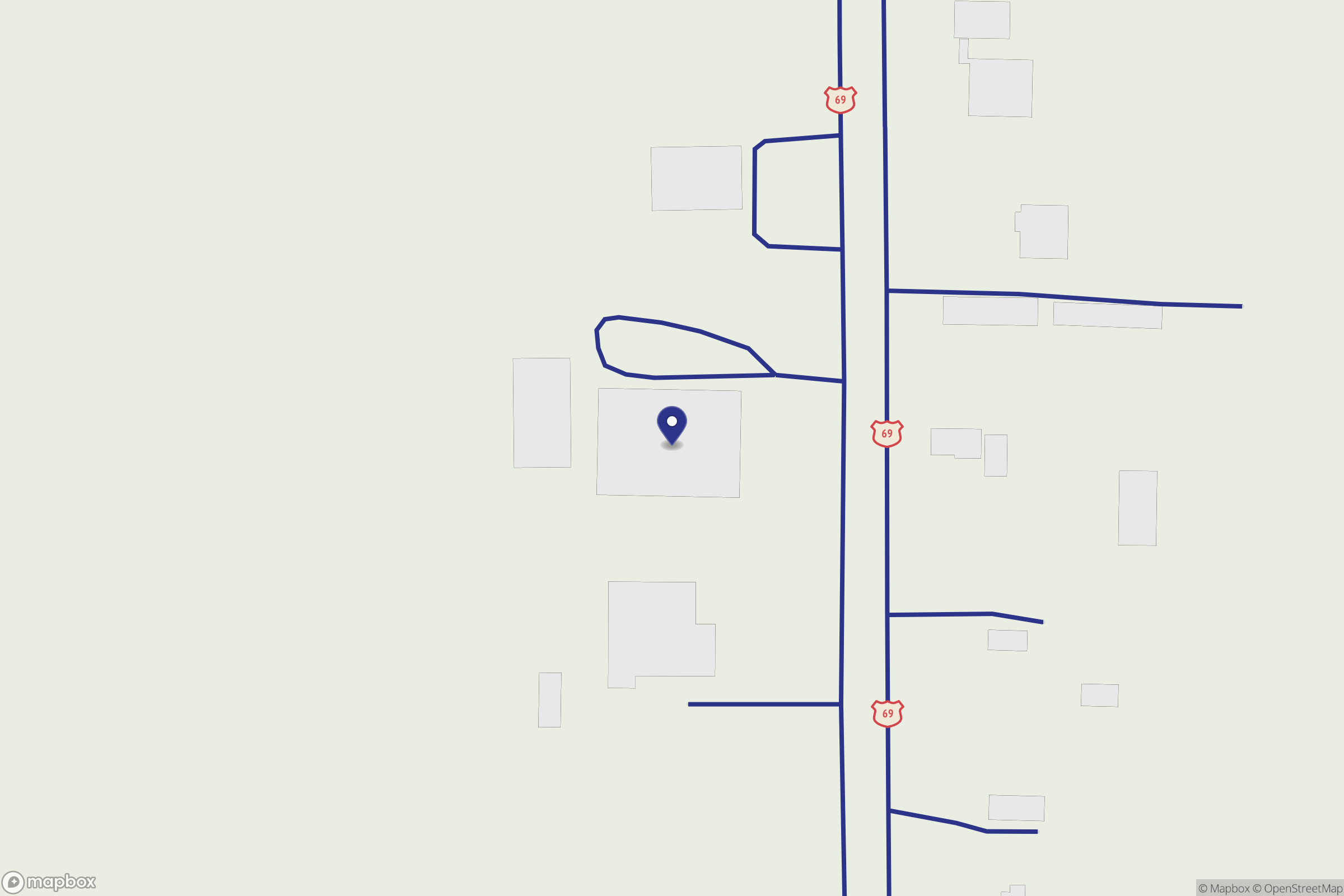1344x896 pixels.
Task: Open the Mapbox logo link
Action: [x=49, y=881]
